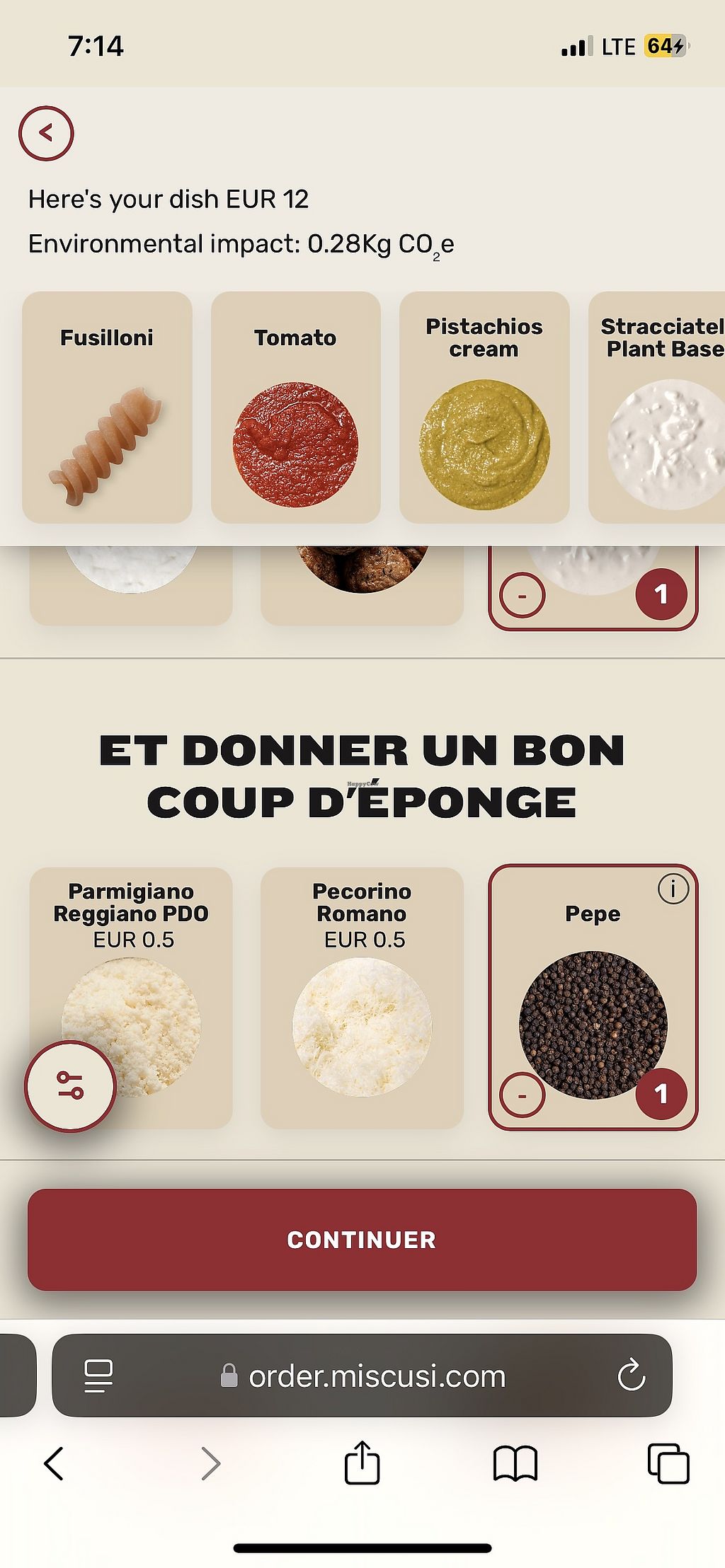Image resolution: width=725 pixels, height=1568 pixels.
Task: Go back with the circled arrow
Action: (x=46, y=133)
